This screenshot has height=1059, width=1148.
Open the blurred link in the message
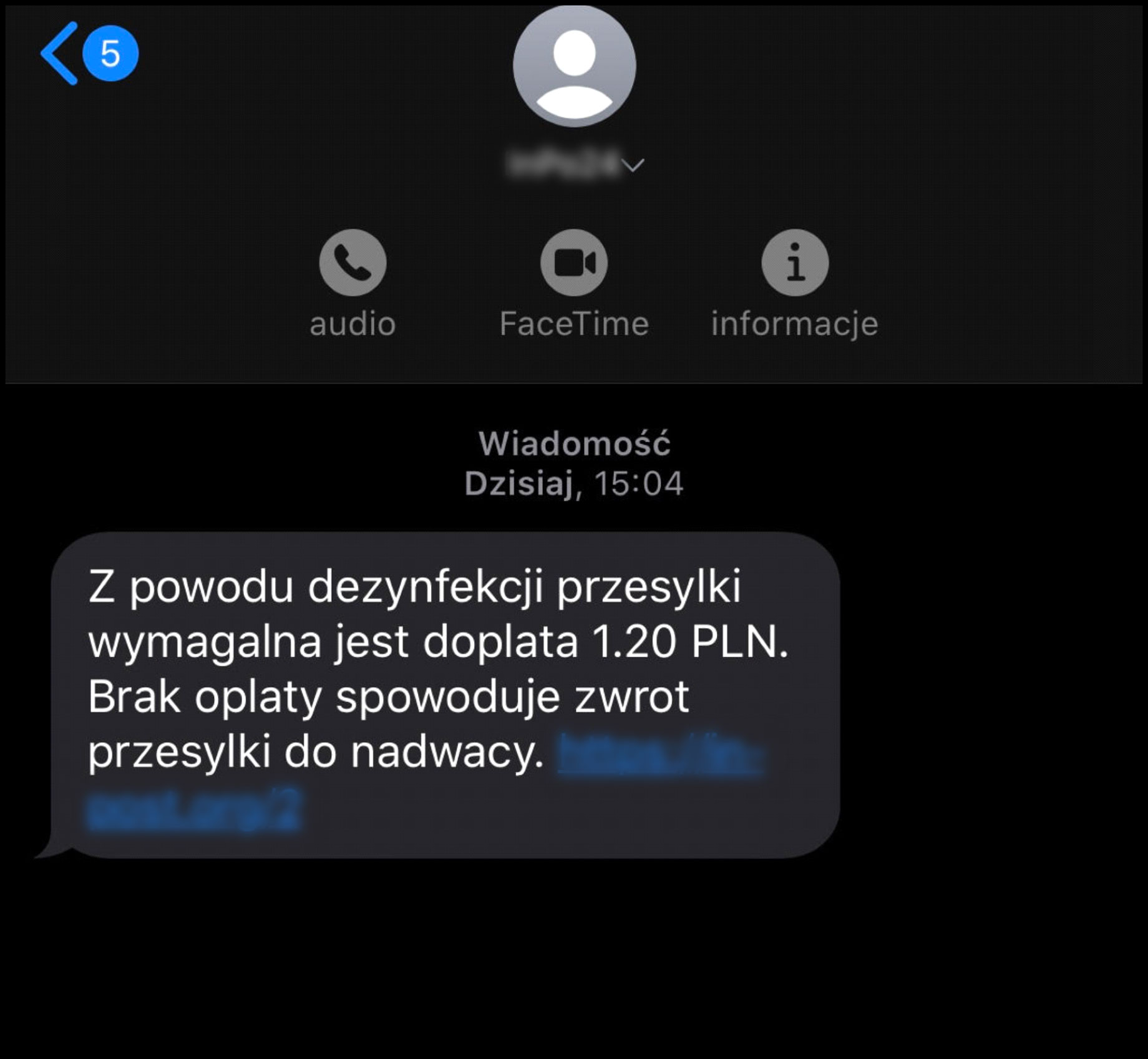(x=658, y=755)
